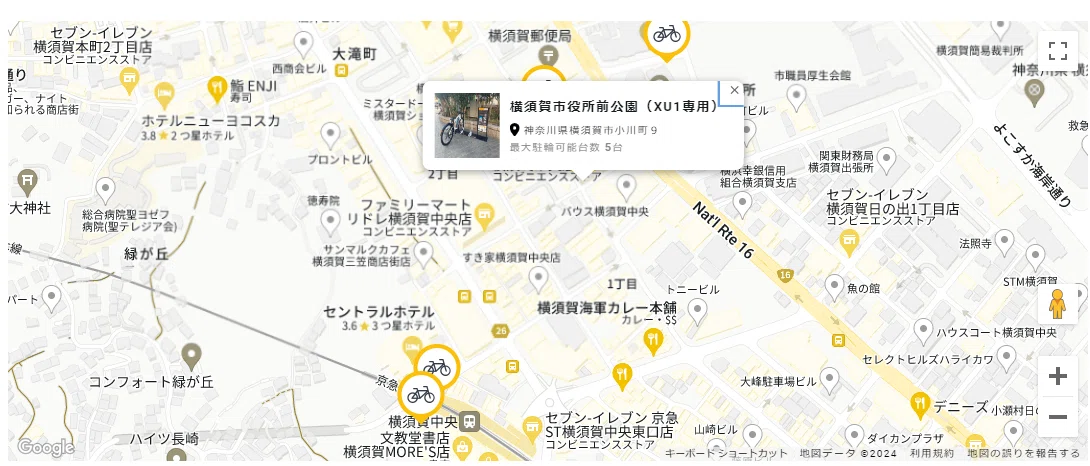Select the デニーズ restaurant pin
1090x466 pixels.
click(920, 404)
